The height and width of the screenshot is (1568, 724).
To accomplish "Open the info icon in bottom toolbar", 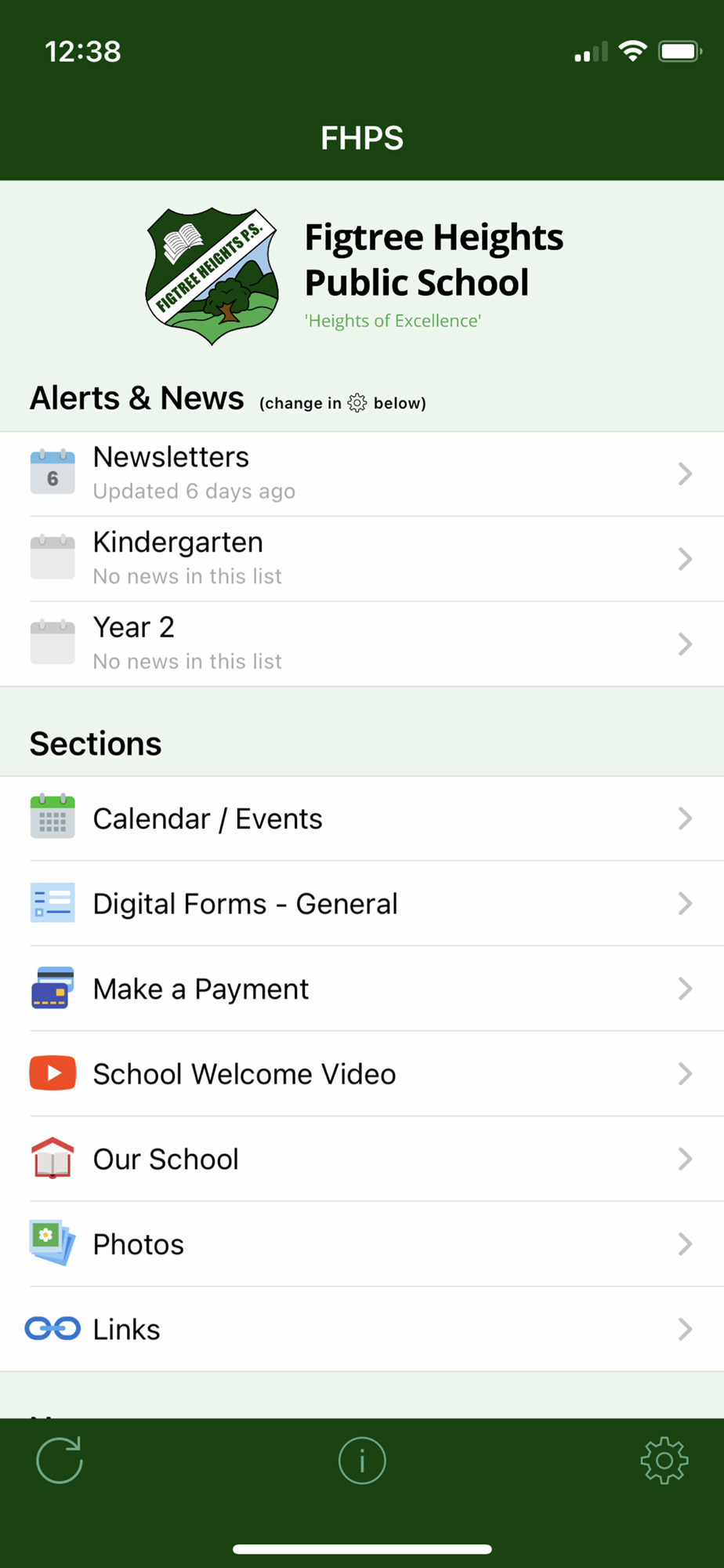I will [x=362, y=1461].
